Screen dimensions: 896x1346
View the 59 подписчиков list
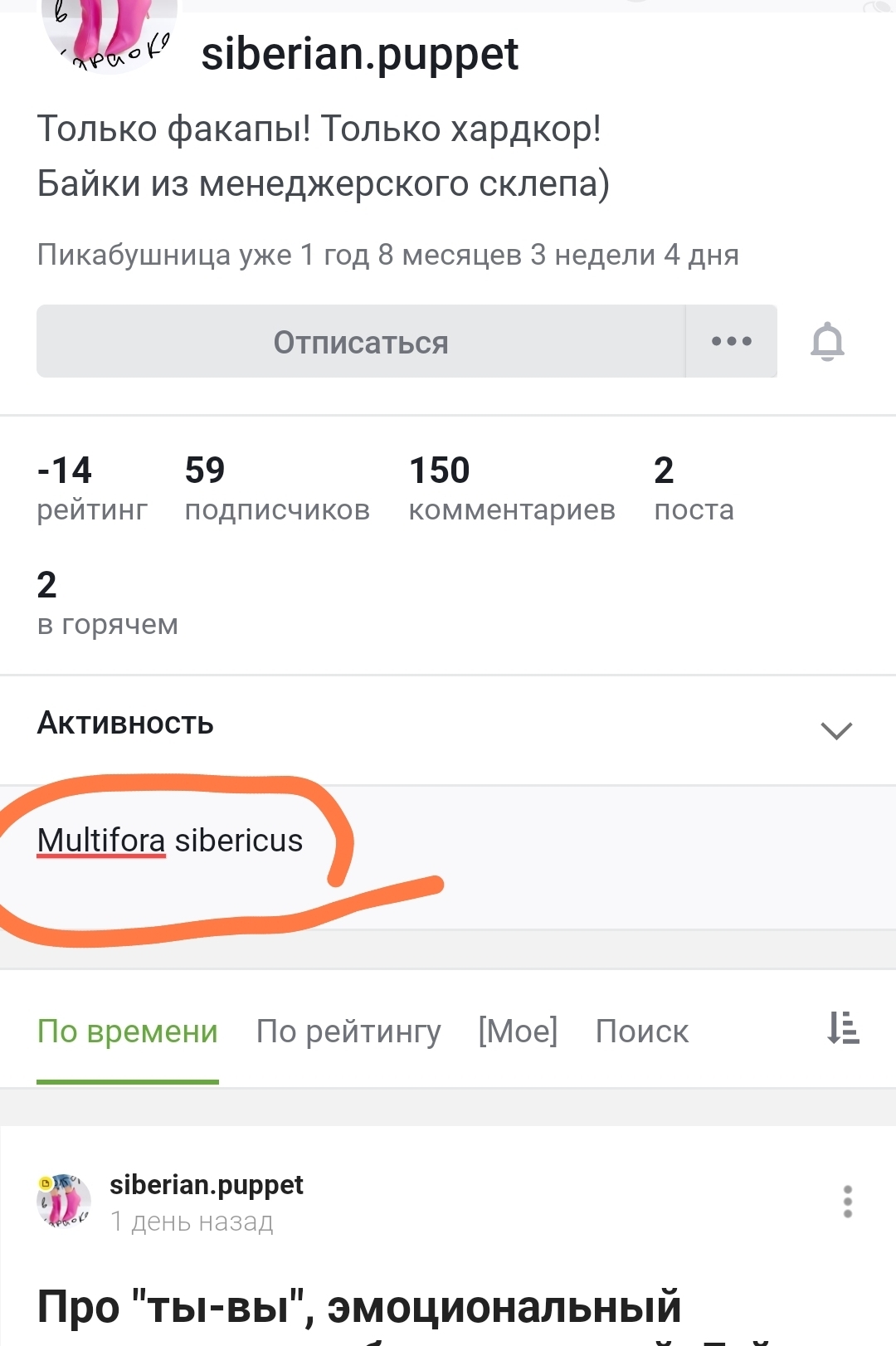pos(277,488)
